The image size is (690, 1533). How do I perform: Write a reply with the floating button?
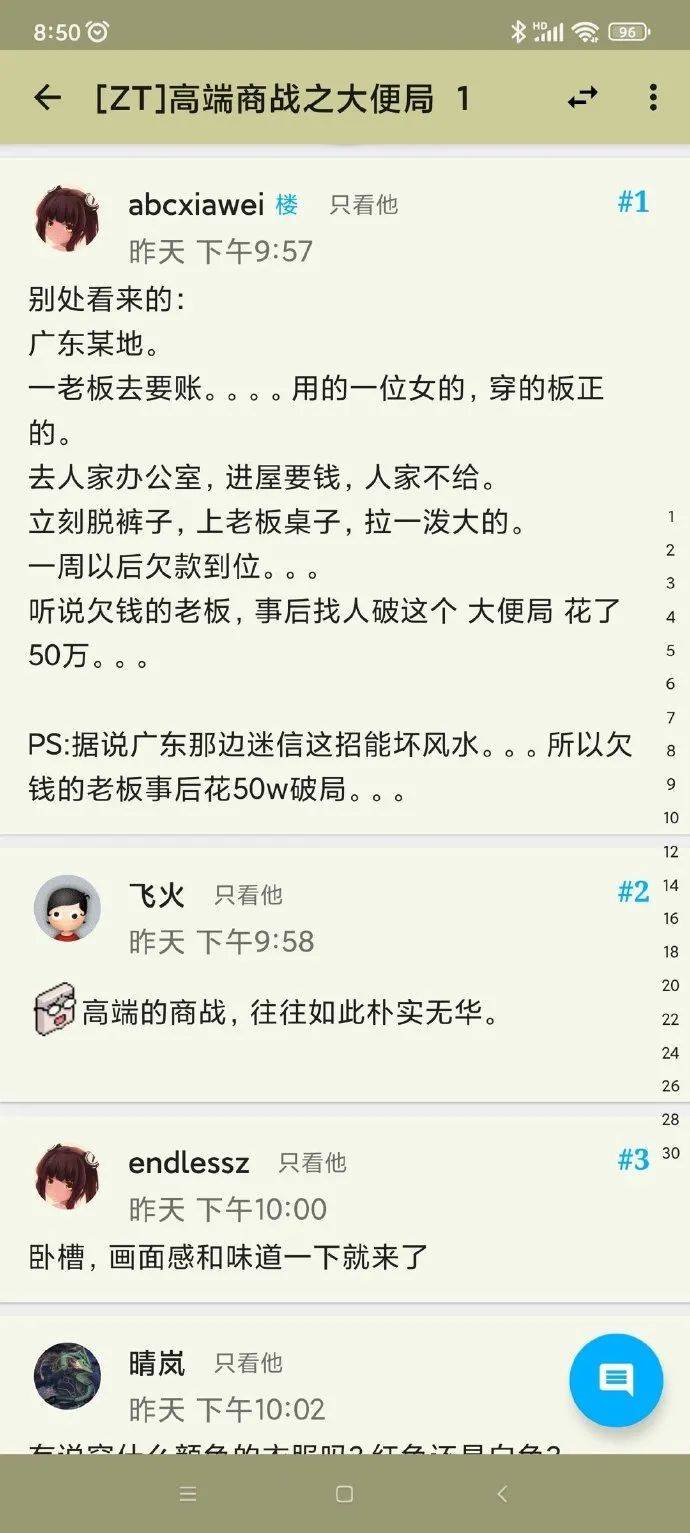pyautogui.click(x=616, y=1380)
